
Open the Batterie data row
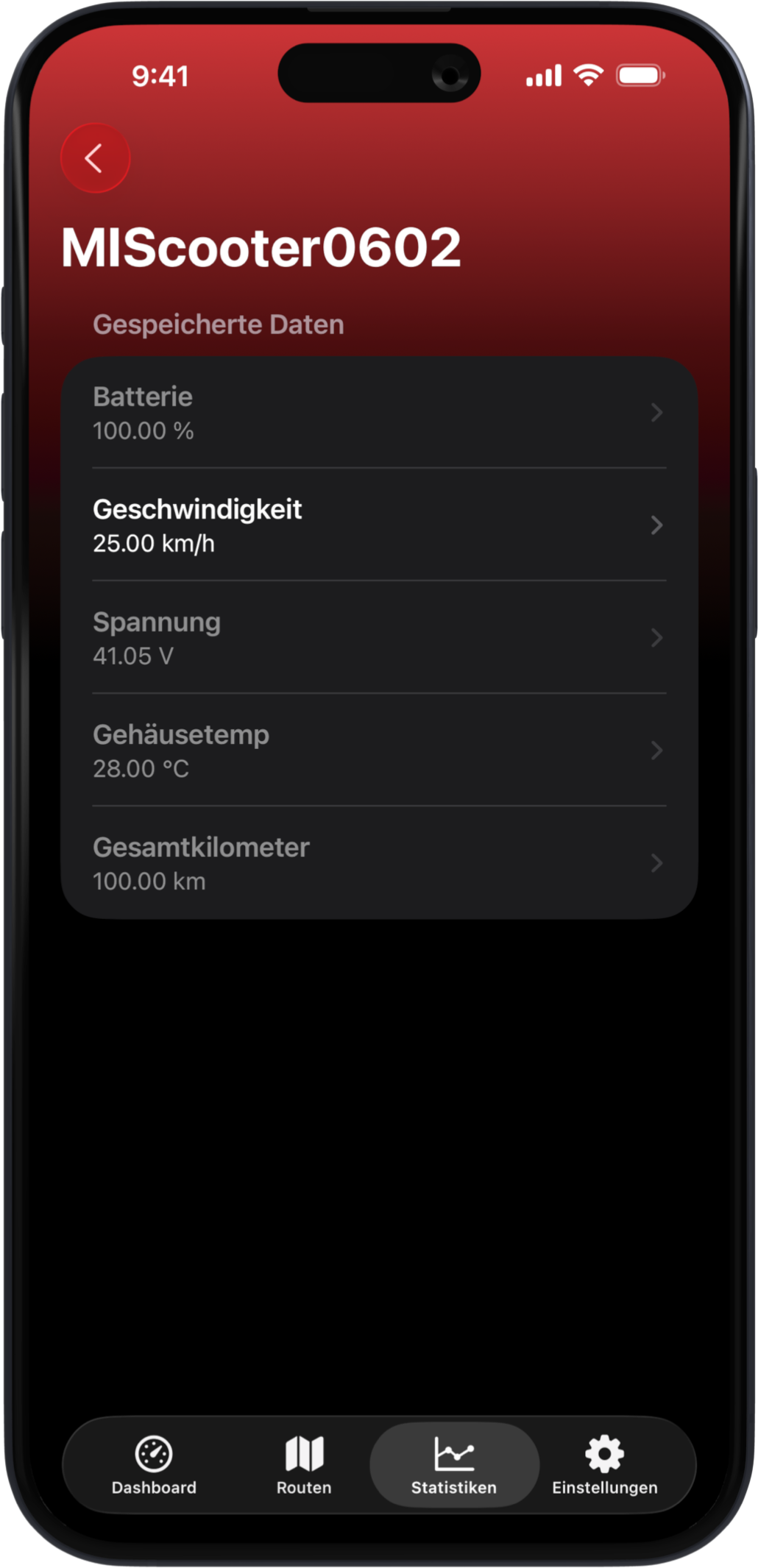coord(378,413)
